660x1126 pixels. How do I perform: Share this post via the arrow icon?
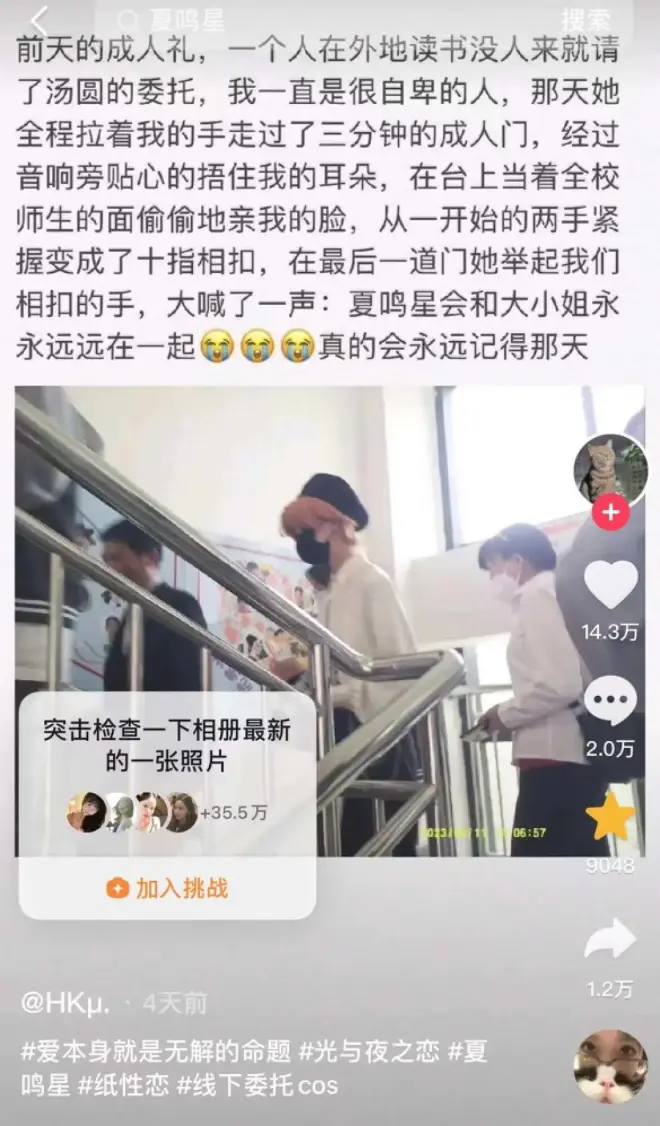click(610, 941)
